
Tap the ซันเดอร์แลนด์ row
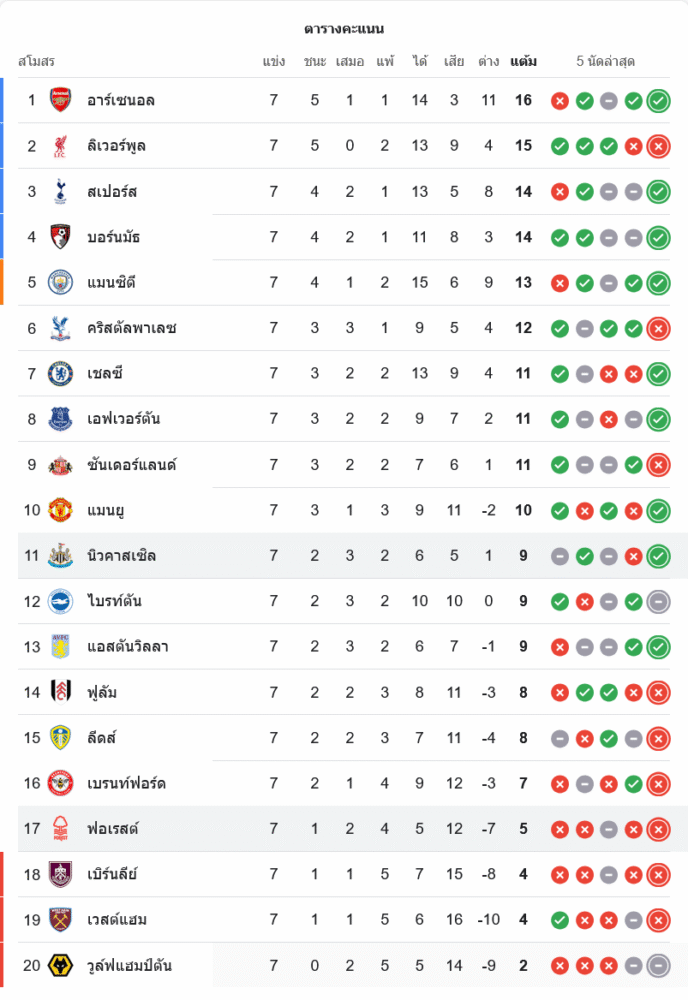pos(130,464)
